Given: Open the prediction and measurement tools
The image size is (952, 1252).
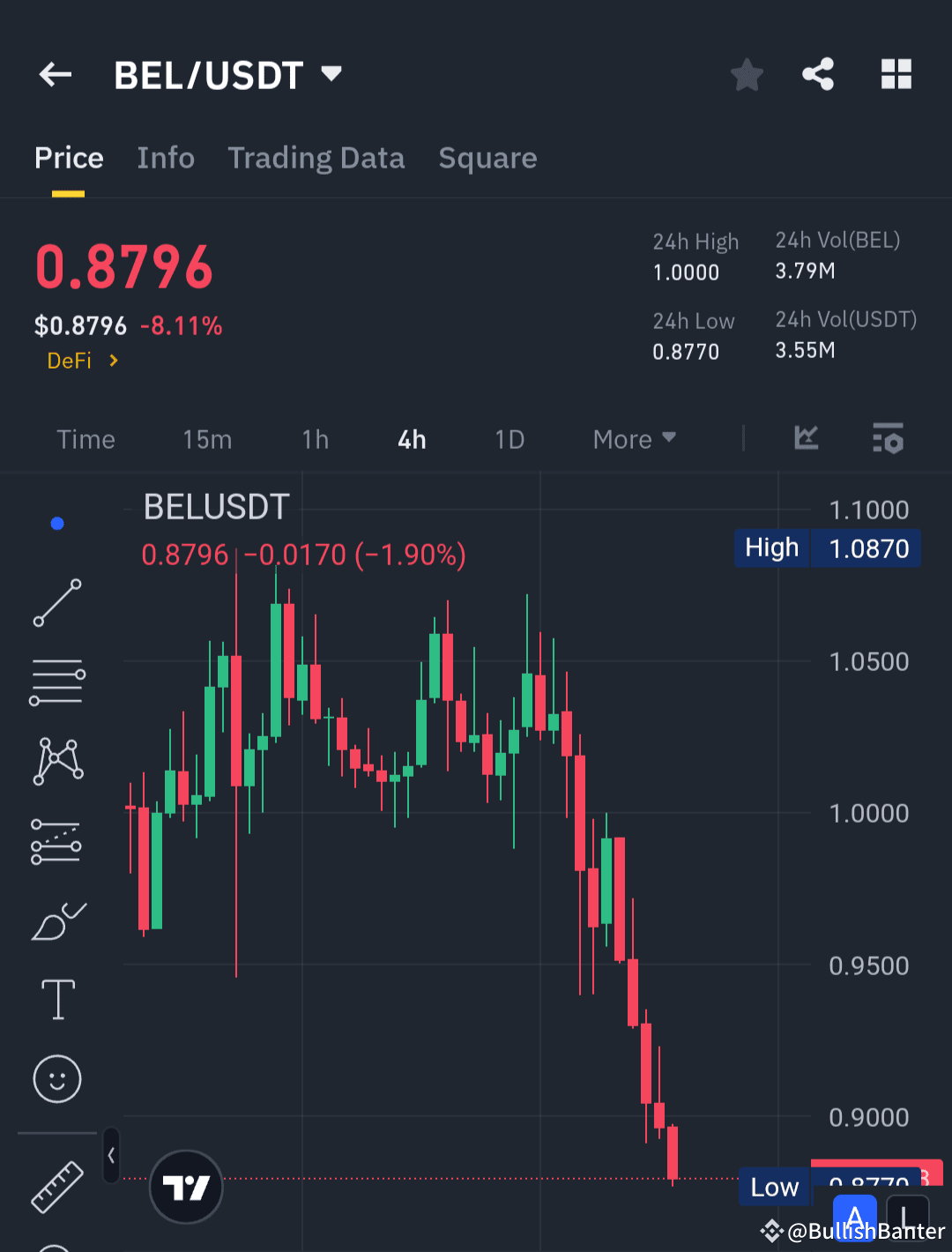Looking at the screenshot, I should tap(56, 839).
